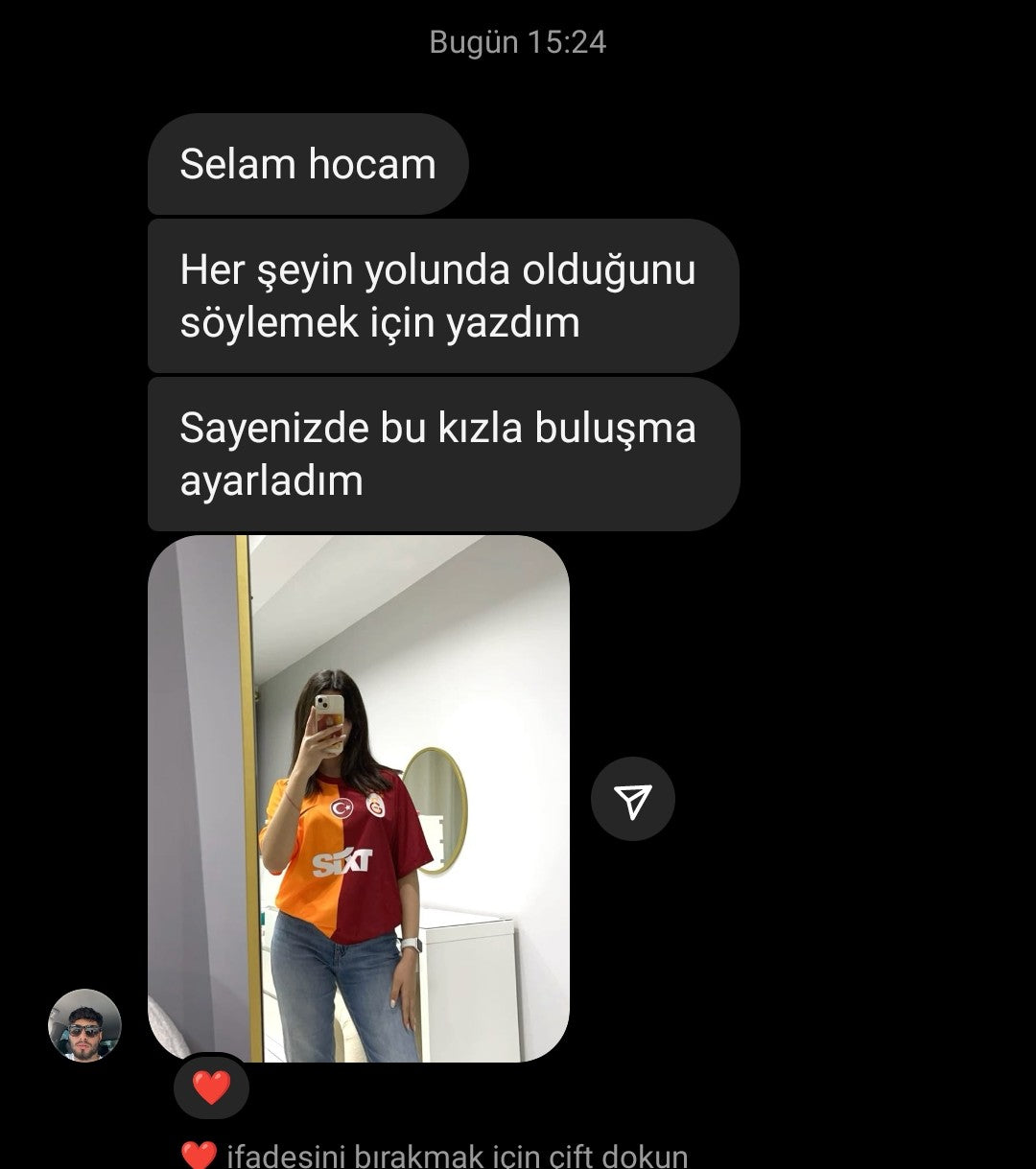Viewport: 1036px width, 1169px height.
Task: Open the mirror selfie photo message
Action: (359, 798)
